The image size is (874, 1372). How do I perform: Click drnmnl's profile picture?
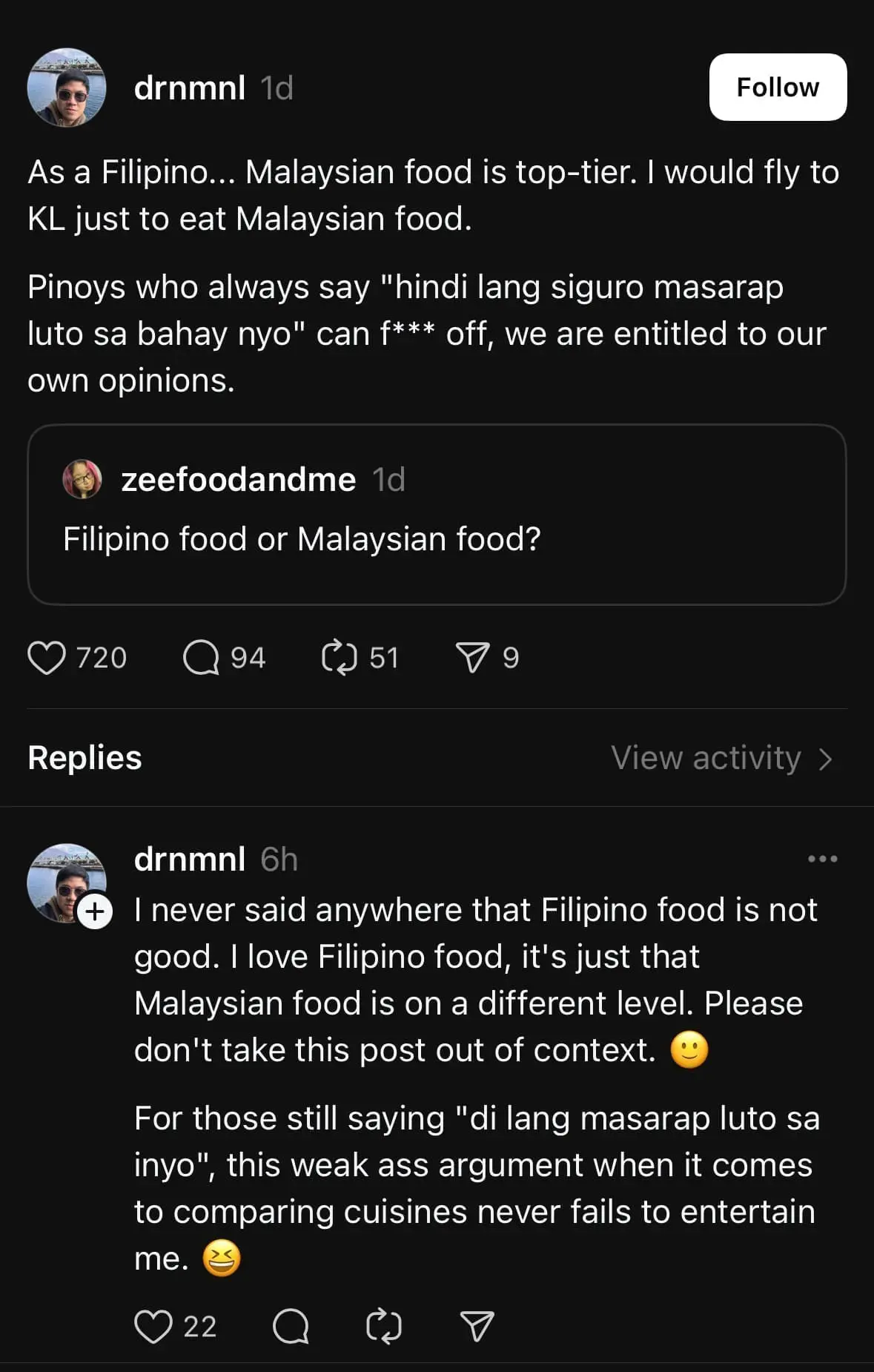[67, 88]
